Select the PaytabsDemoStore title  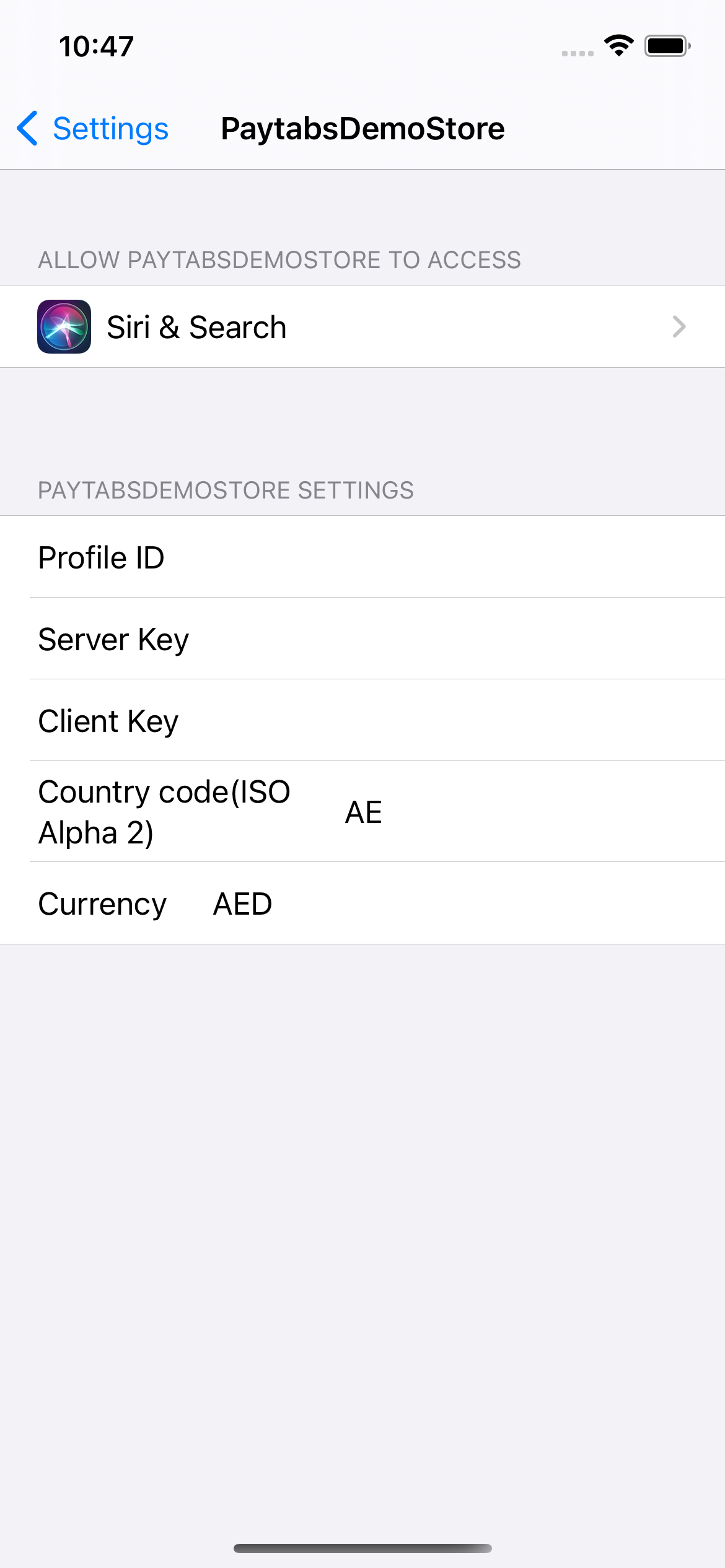coord(363,128)
